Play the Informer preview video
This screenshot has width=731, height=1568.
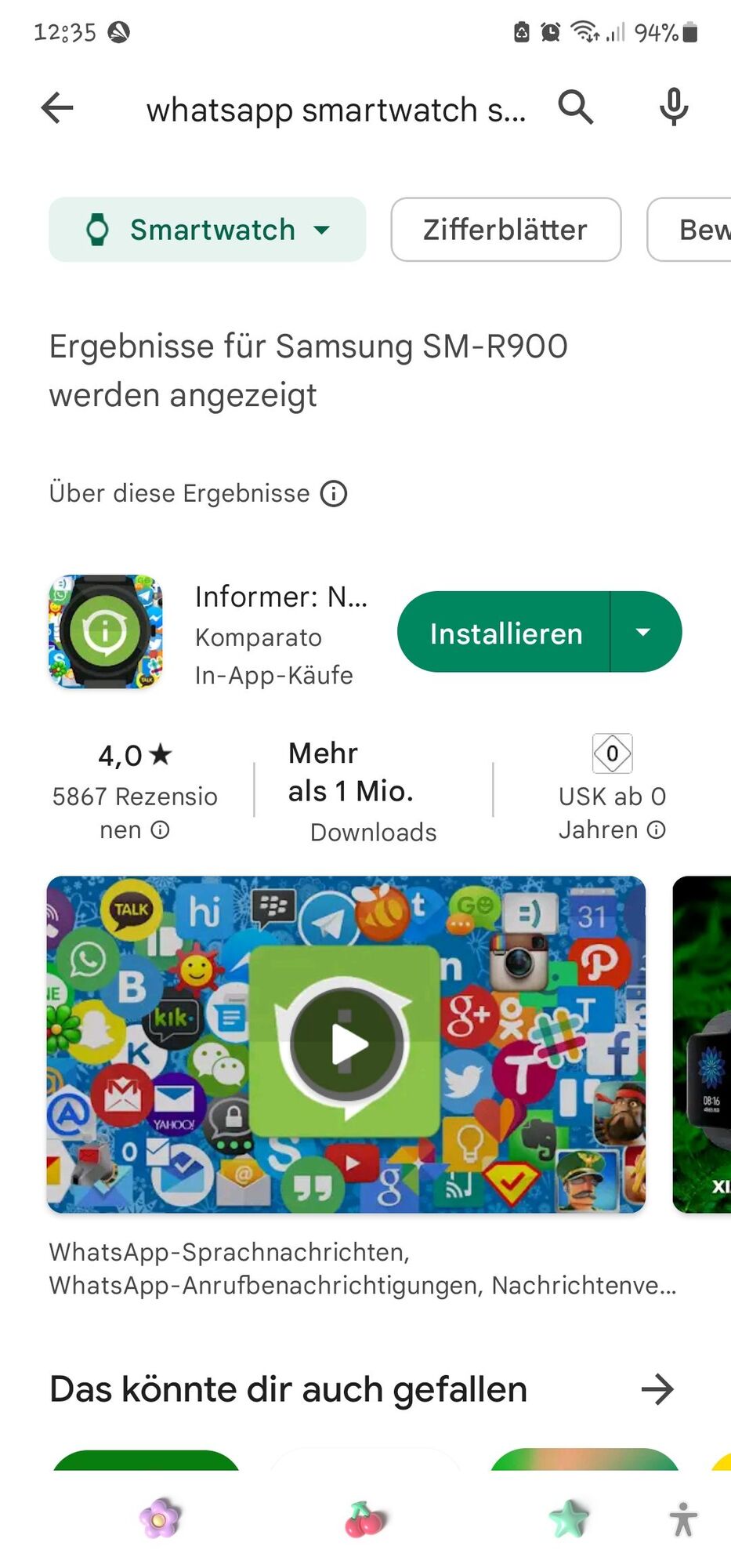(x=346, y=1044)
